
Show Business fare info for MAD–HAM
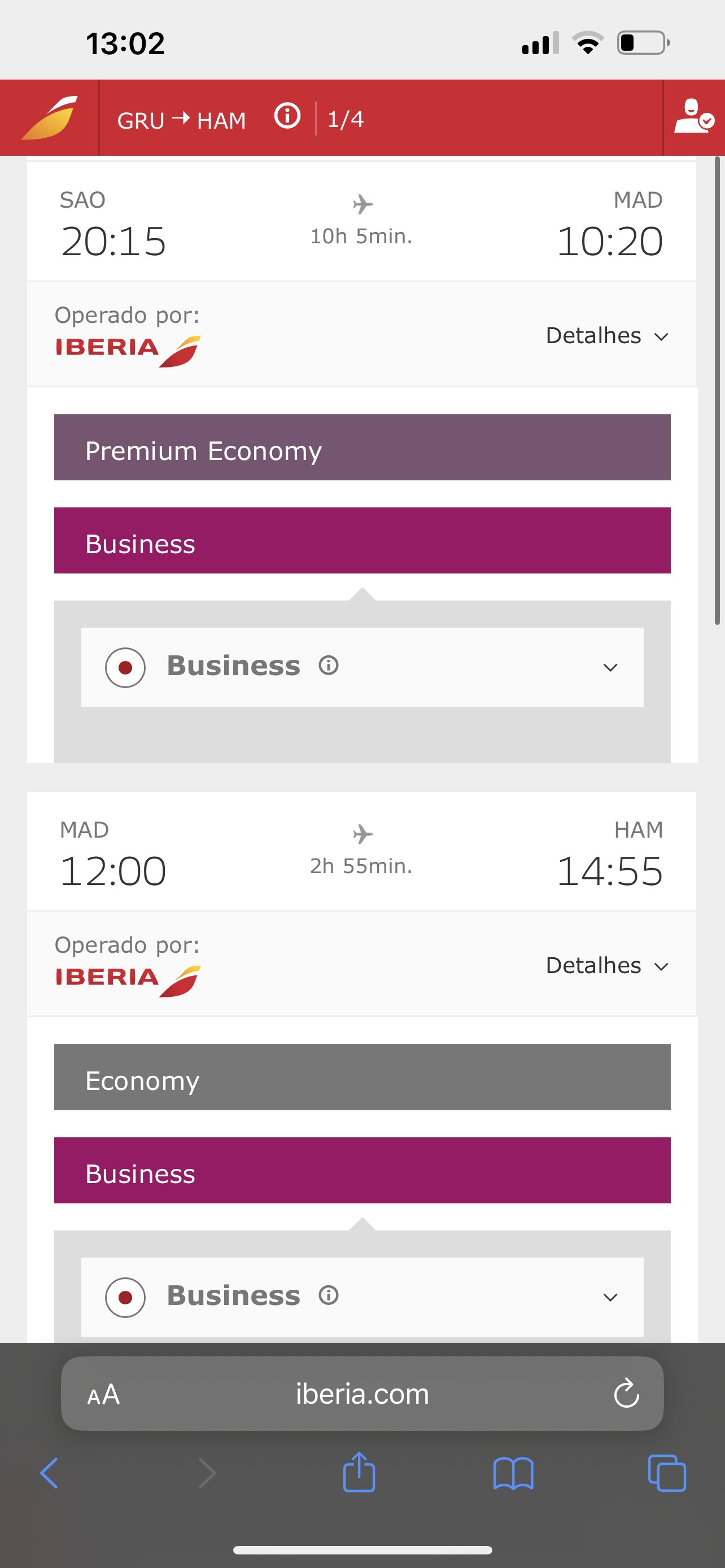click(x=329, y=1295)
